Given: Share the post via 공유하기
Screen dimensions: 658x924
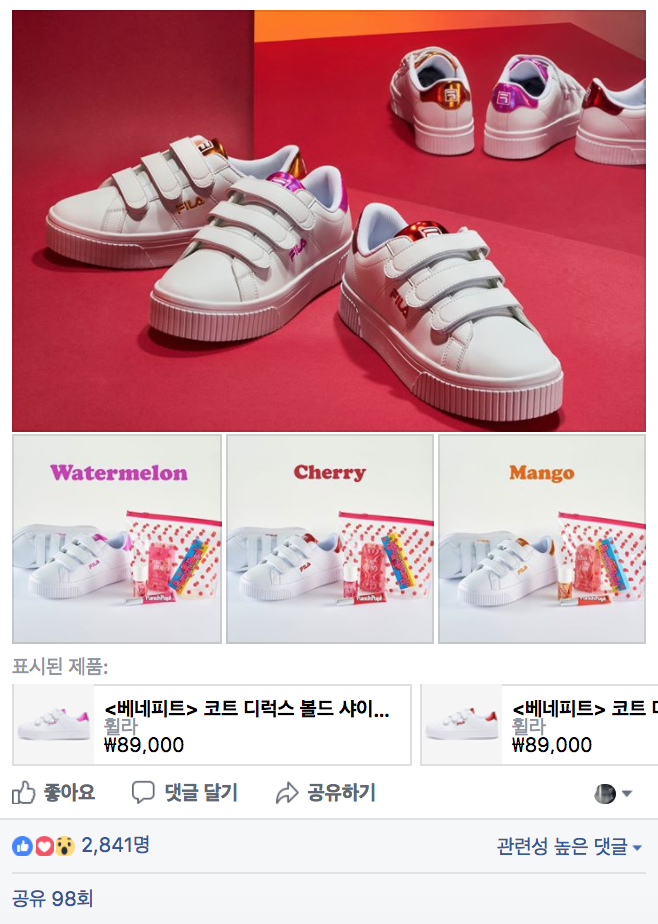Looking at the screenshot, I should [325, 793].
